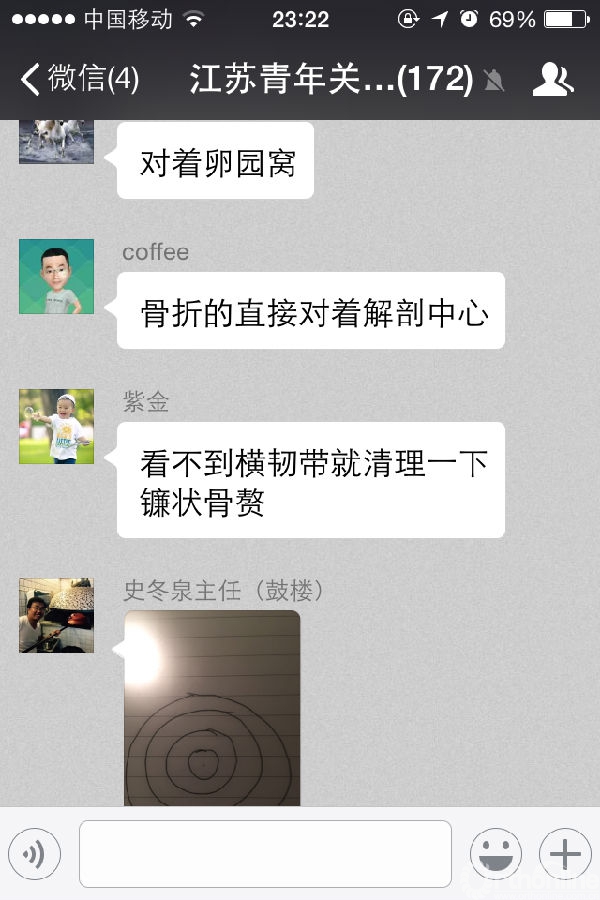Open the plus attachment menu
Viewport: 600px width, 900px height.
565,854
